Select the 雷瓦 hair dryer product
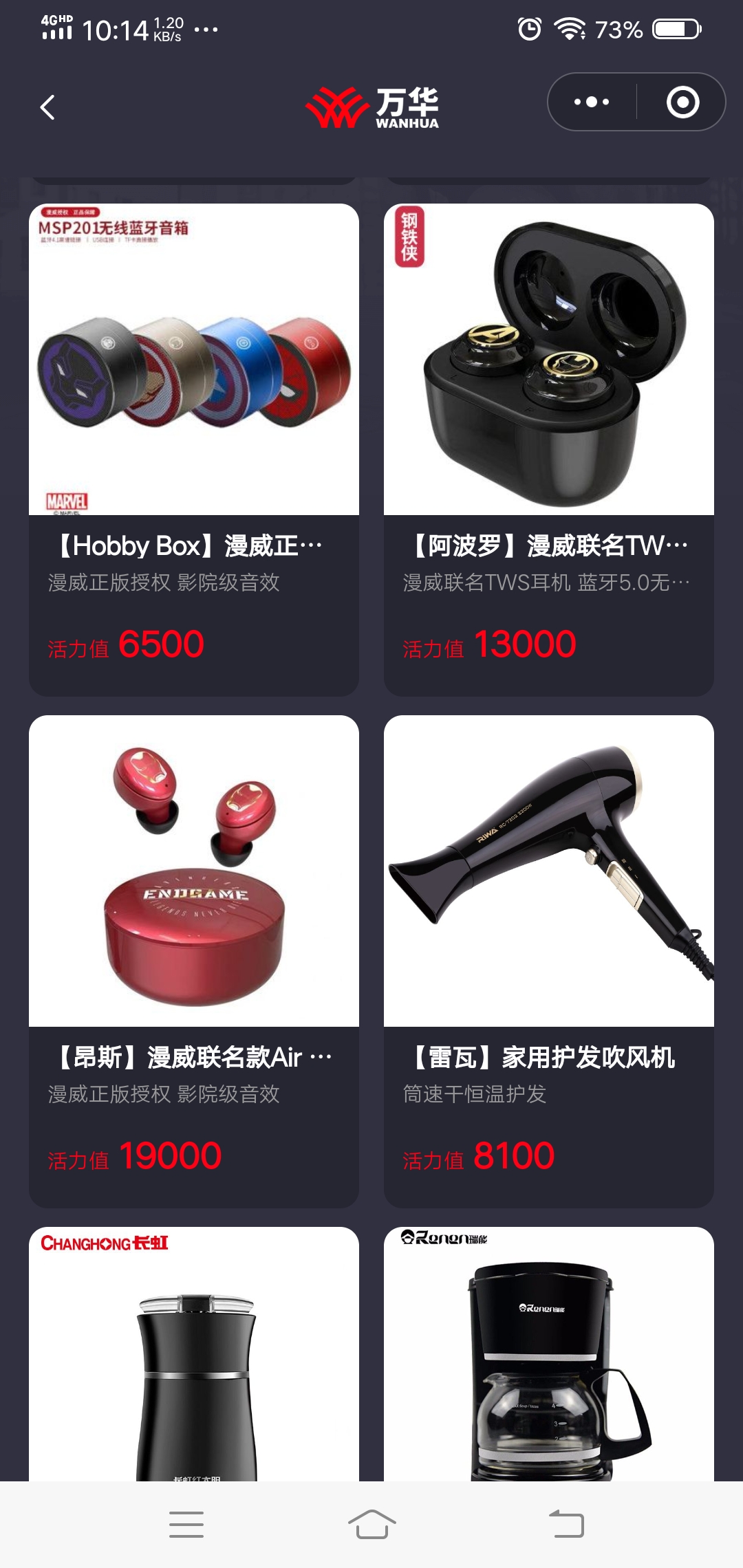Viewport: 743px width, 1568px height. click(549, 961)
